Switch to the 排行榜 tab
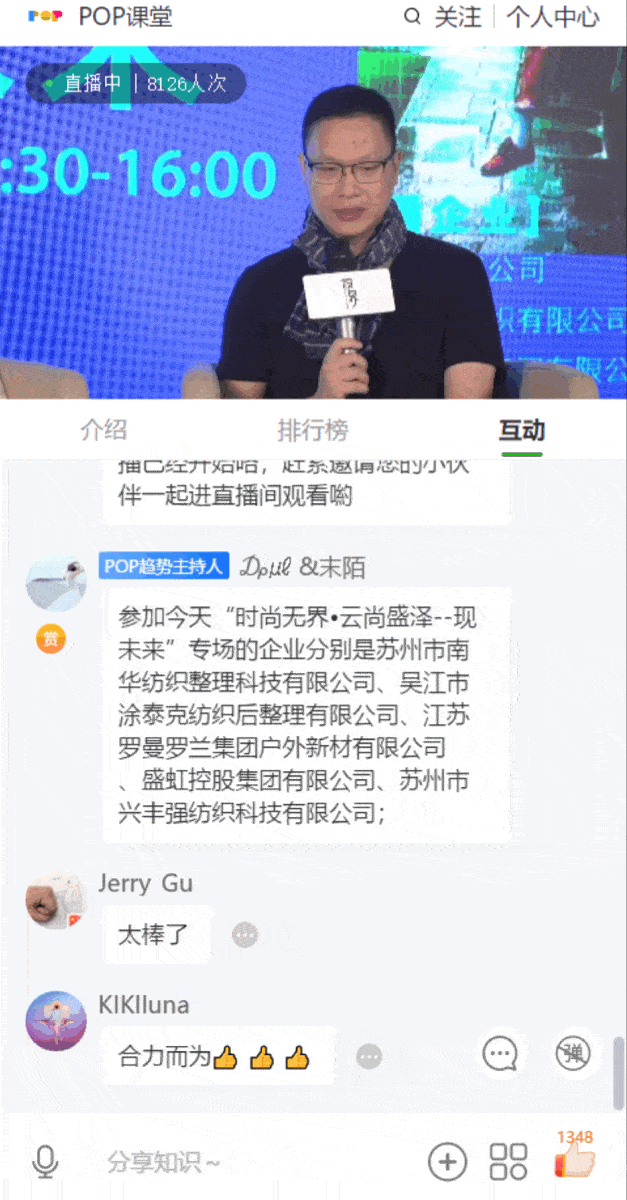627x1200 pixels. (x=313, y=431)
